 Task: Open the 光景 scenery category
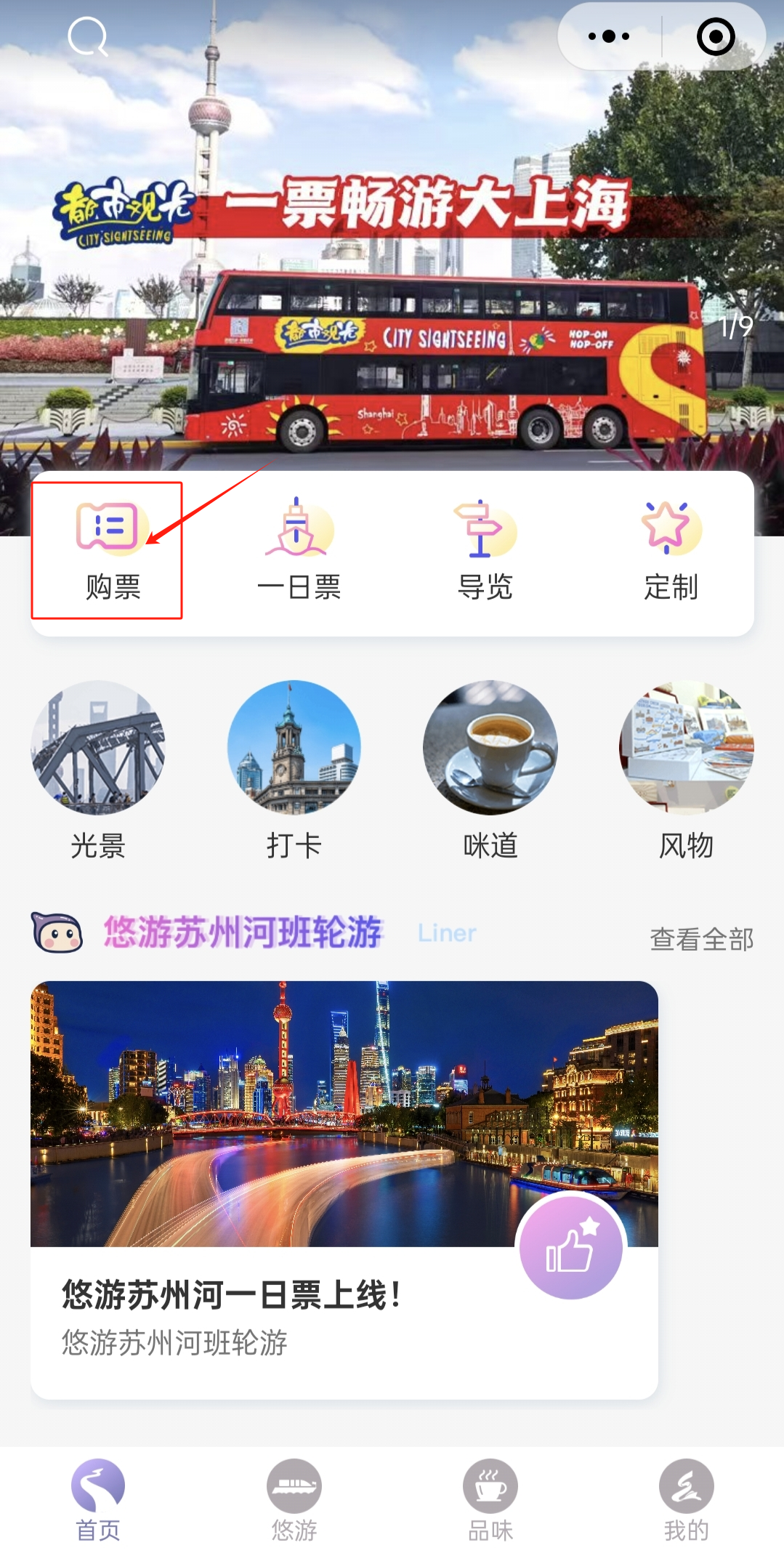[x=98, y=770]
